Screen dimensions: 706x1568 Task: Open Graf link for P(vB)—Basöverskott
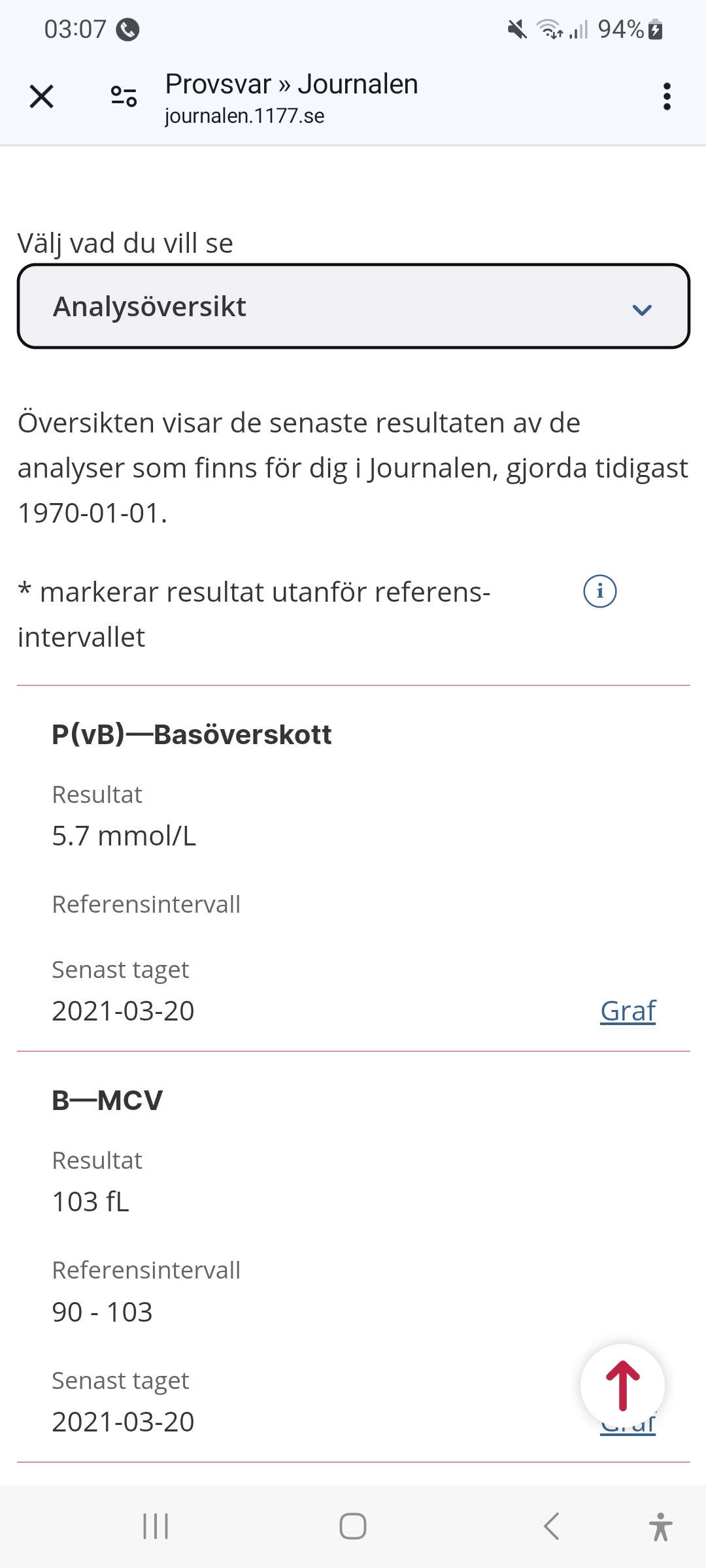click(628, 1011)
